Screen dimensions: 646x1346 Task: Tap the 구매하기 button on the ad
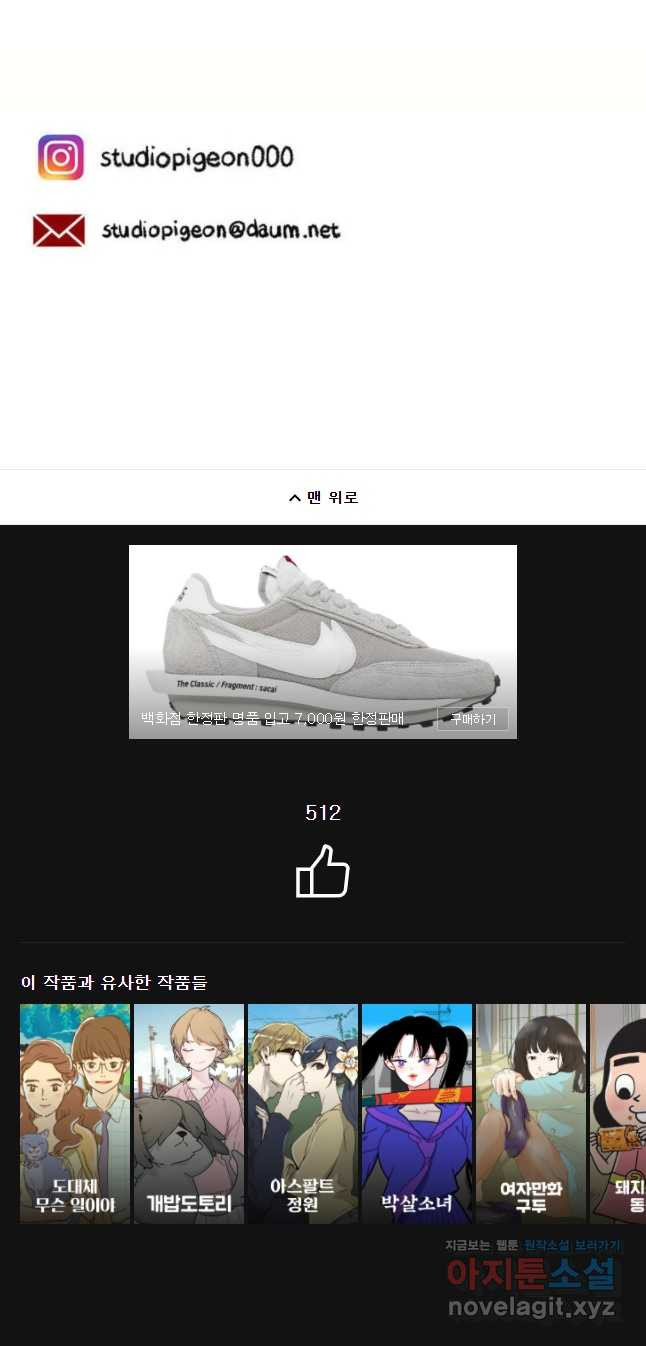(472, 719)
